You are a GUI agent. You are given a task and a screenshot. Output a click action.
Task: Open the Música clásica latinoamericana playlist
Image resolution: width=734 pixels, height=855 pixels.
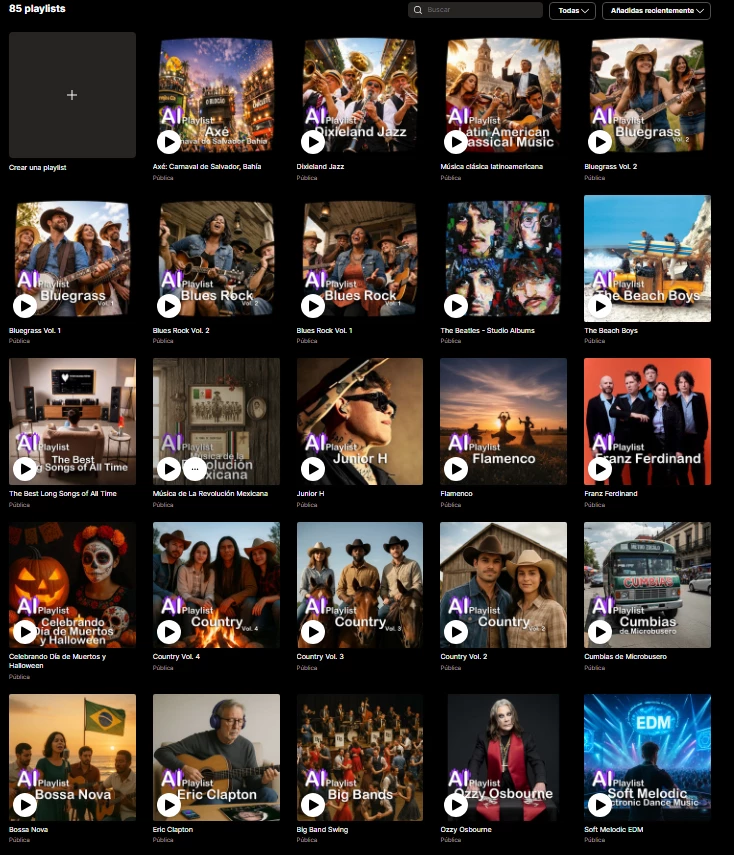[503, 95]
